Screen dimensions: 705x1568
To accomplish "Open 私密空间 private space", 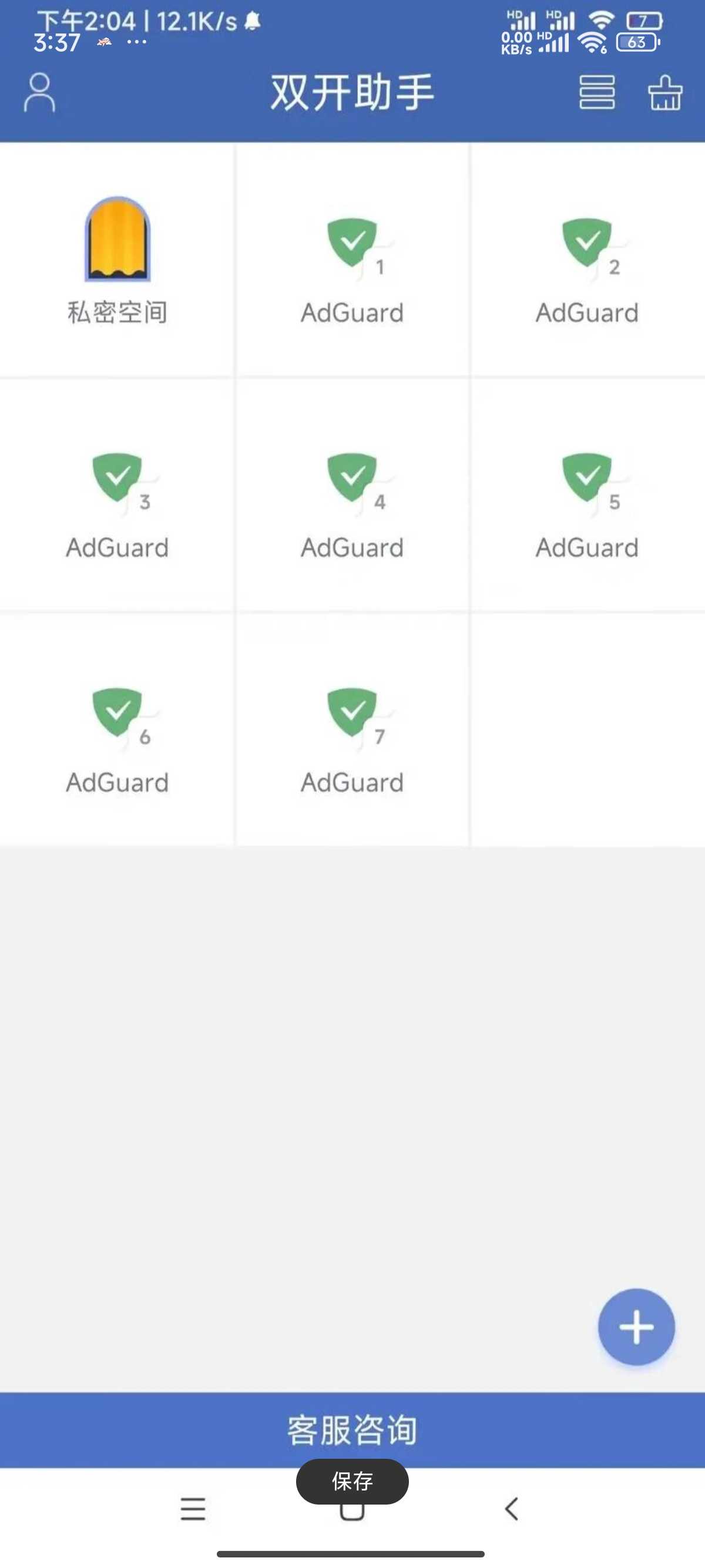I will pyautogui.click(x=117, y=261).
